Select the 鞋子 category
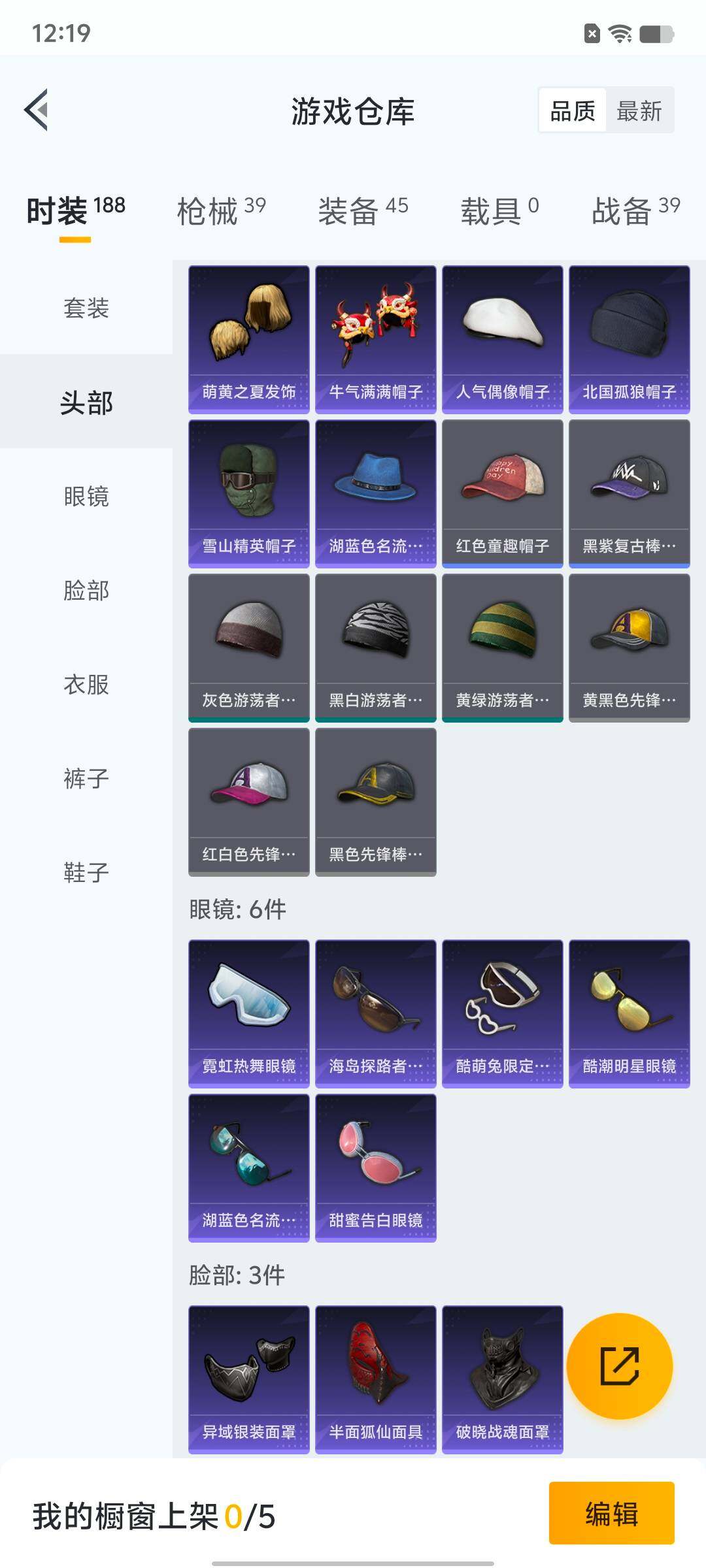Screen dimensions: 706x1568 [86, 873]
